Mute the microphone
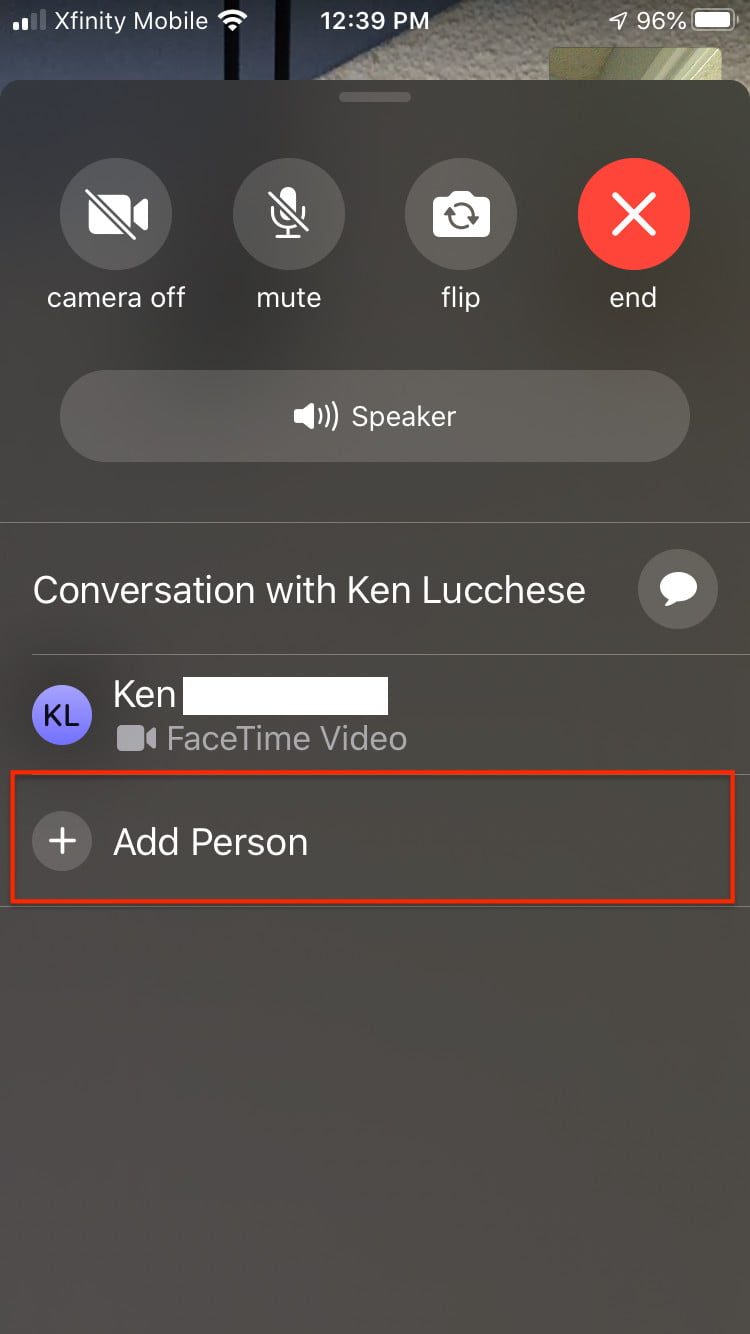 click(288, 215)
